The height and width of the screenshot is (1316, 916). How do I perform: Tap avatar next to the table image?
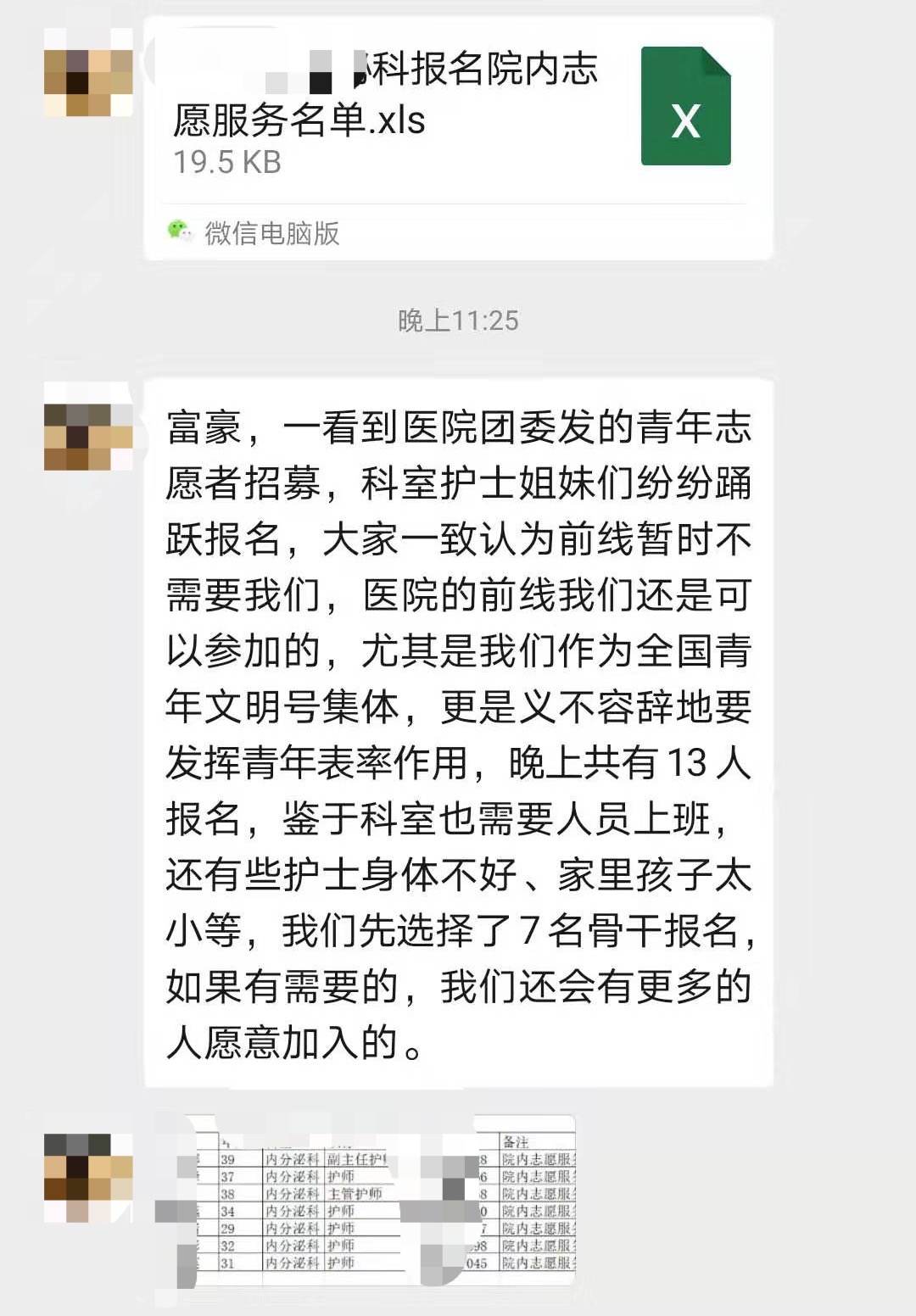[88, 1177]
